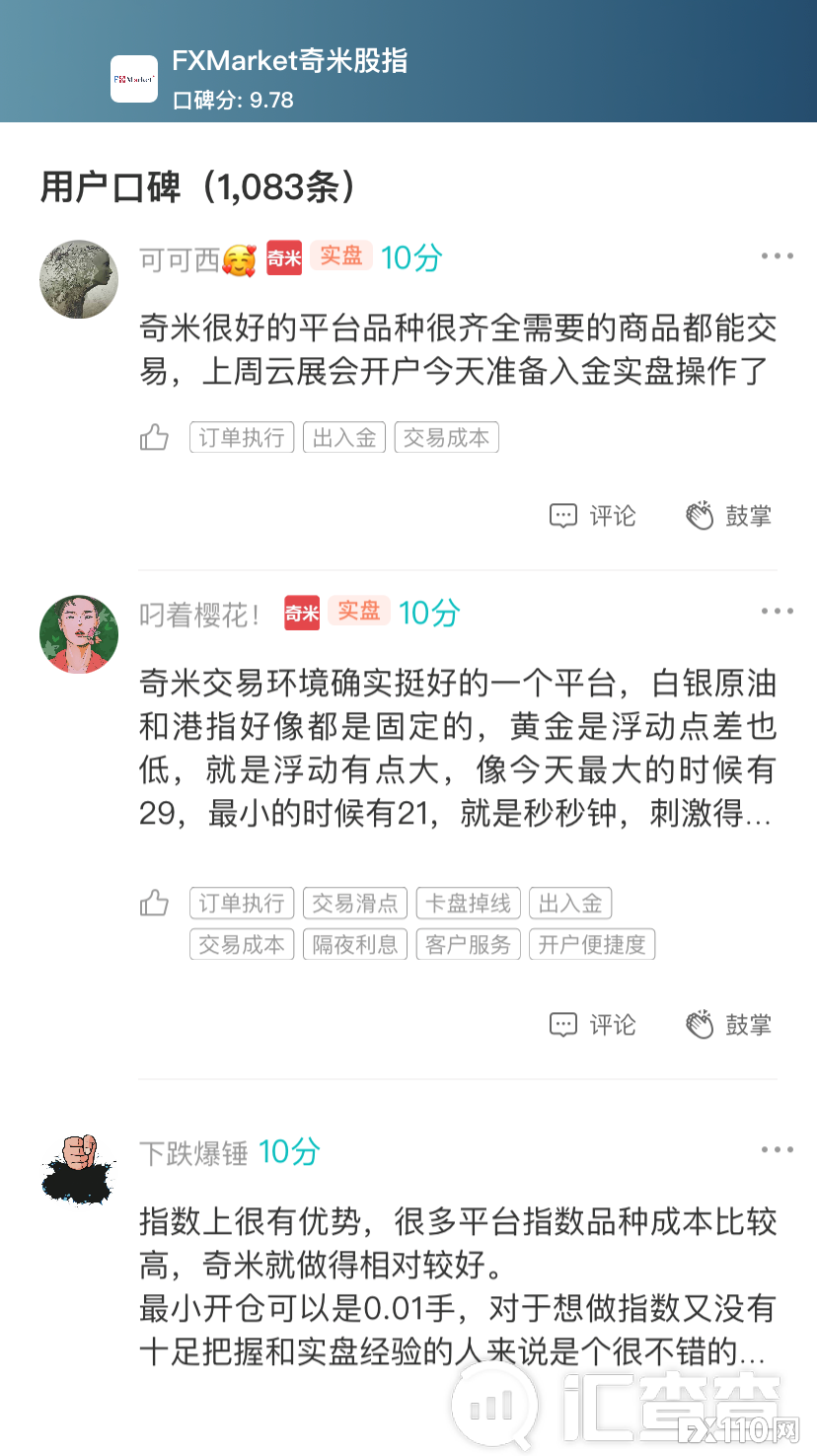Open the 评论 comment bubble on second review
This screenshot has width=817, height=1456.
(x=562, y=1025)
